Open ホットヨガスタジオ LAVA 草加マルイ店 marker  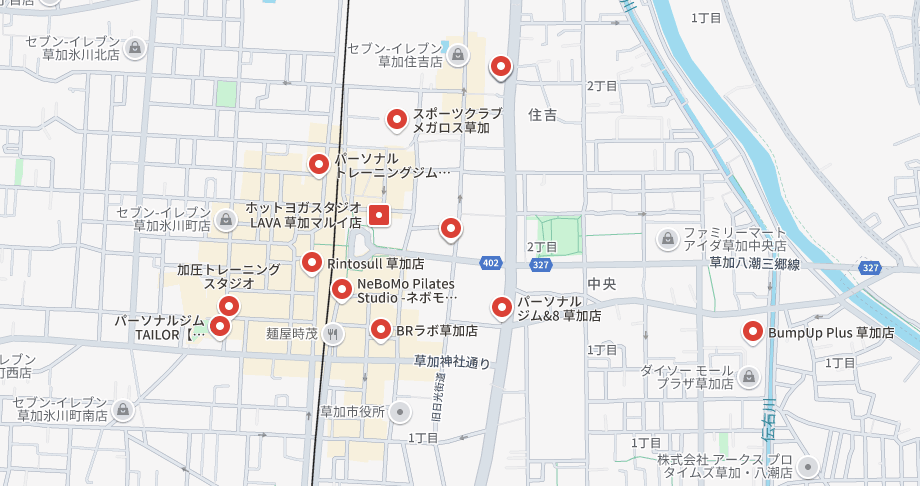coord(378,214)
